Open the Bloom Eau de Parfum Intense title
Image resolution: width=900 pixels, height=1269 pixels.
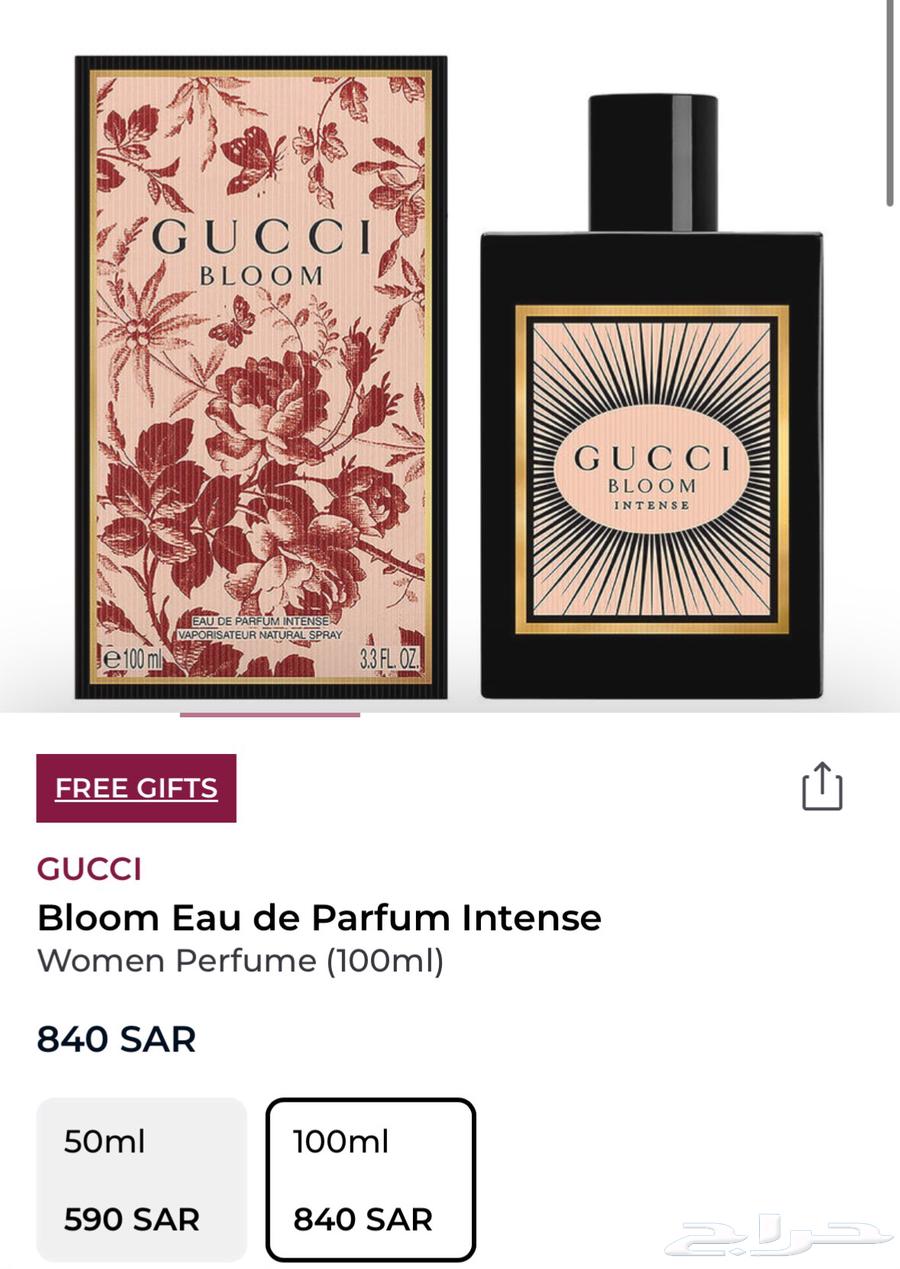pyautogui.click(x=318, y=917)
